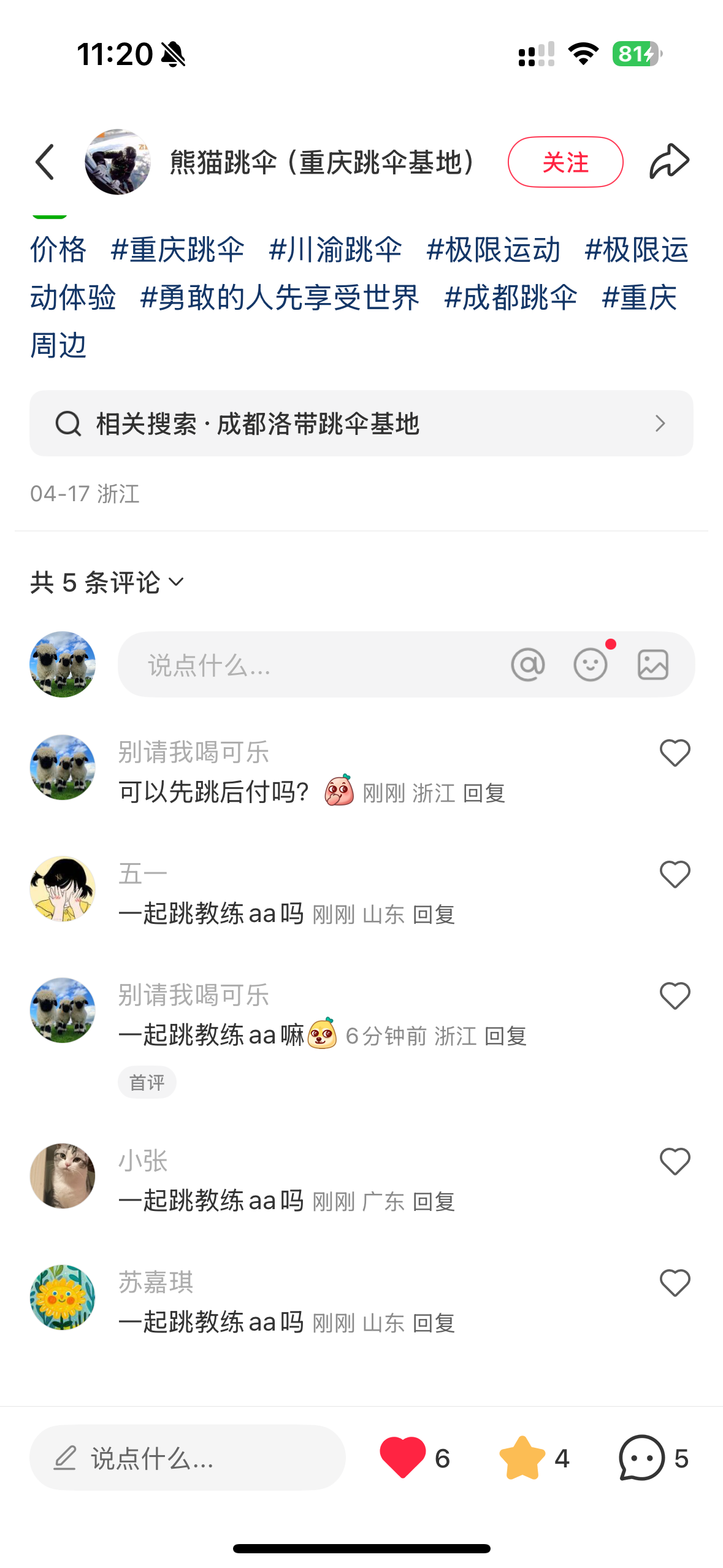Screen dimensions: 723x1568
Task: Open the #成都跳伞 hashtag
Action: pyautogui.click(x=510, y=298)
